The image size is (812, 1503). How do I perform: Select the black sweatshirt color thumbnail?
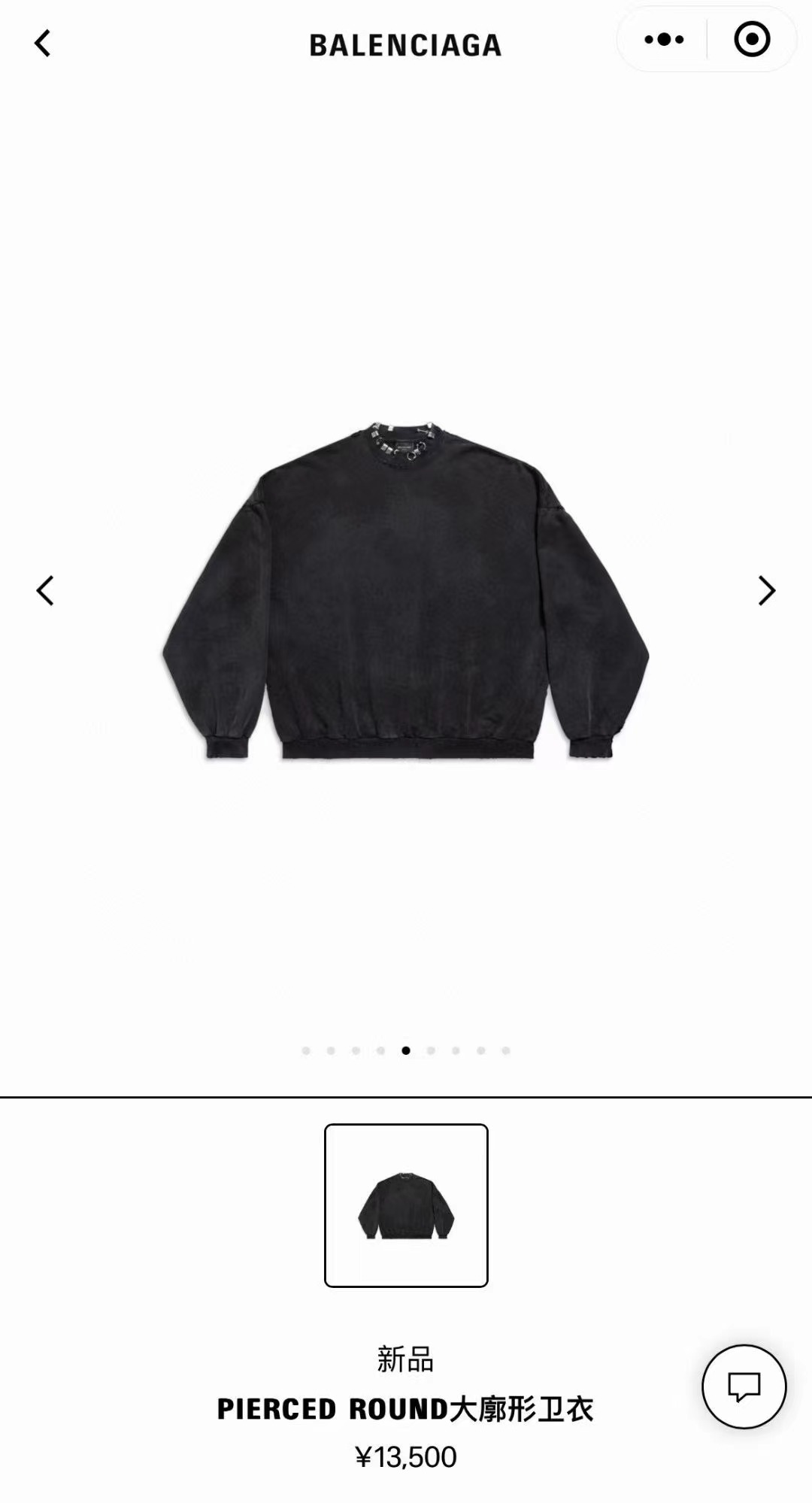tap(406, 1205)
